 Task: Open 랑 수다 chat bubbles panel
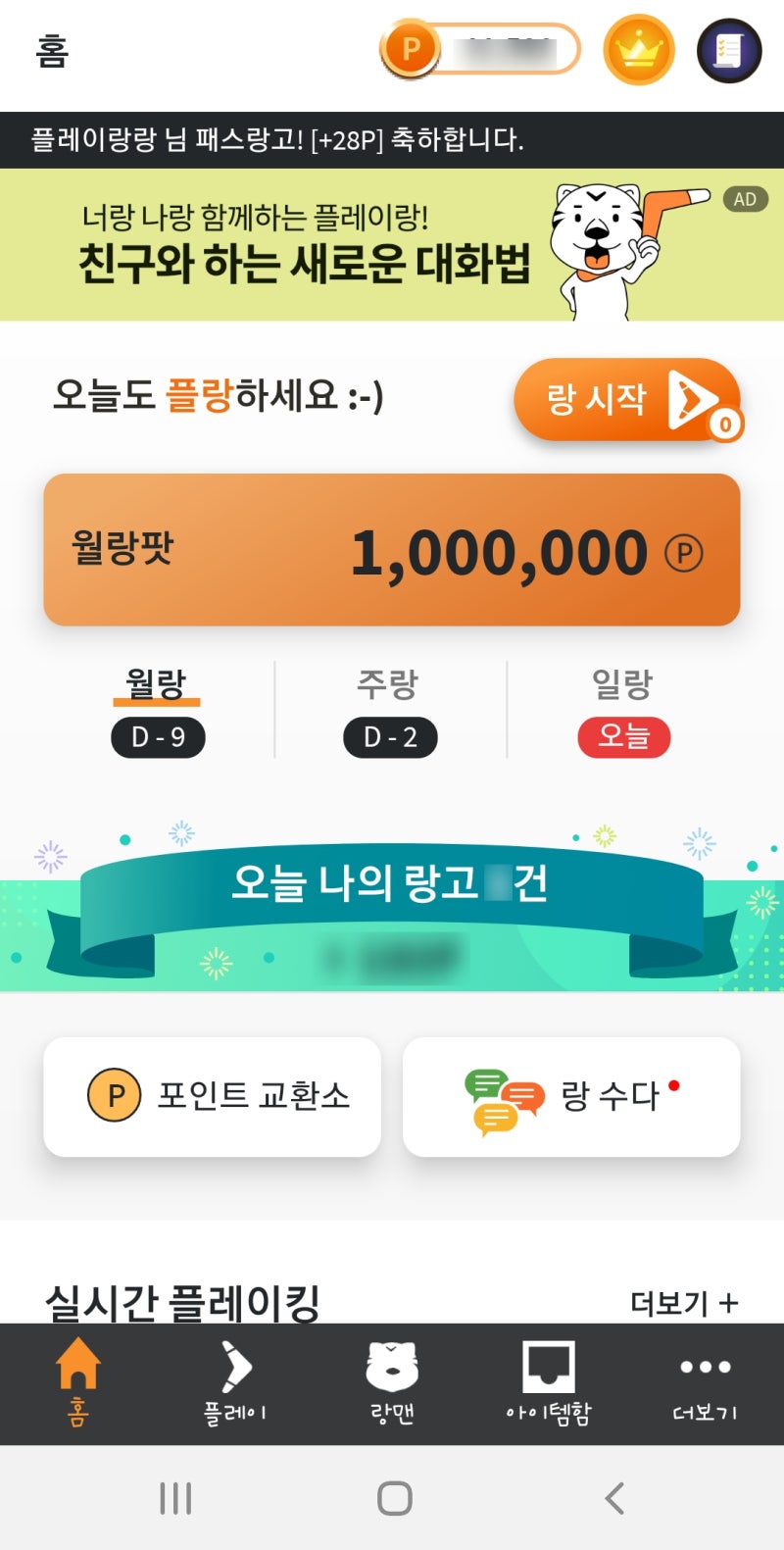click(x=571, y=1096)
